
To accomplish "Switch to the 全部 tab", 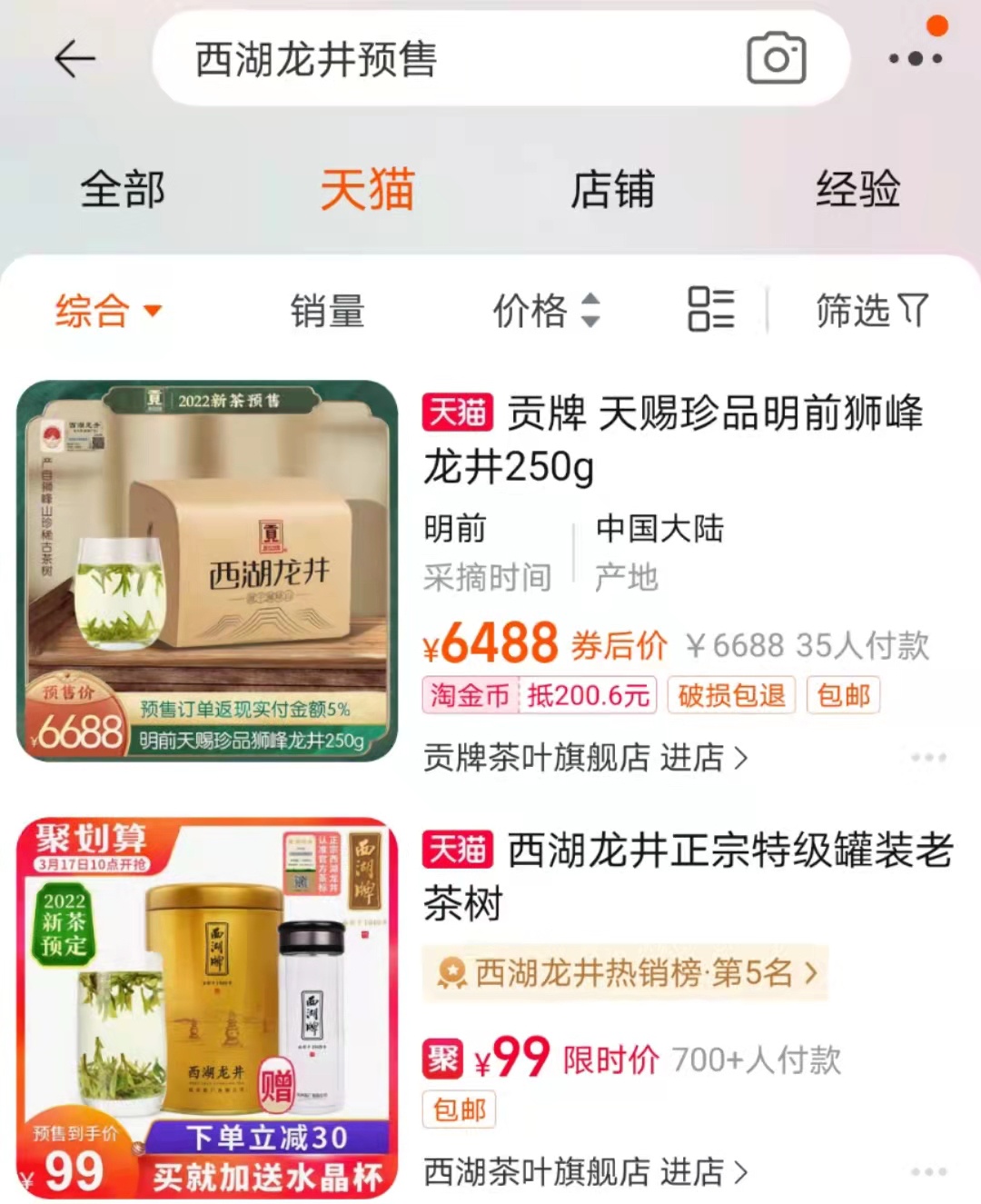I will [x=123, y=190].
